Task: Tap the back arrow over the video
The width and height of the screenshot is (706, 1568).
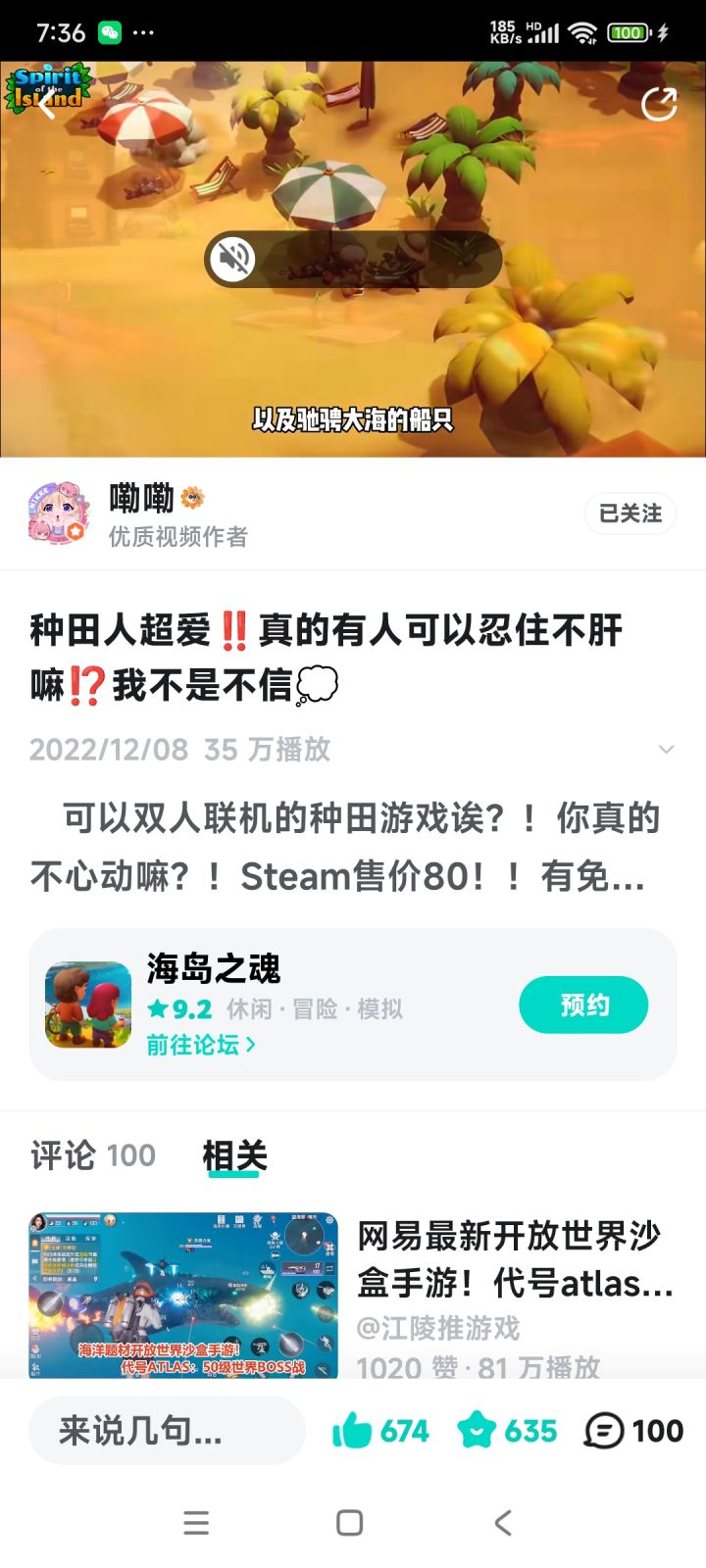Action: pyautogui.click(x=47, y=103)
